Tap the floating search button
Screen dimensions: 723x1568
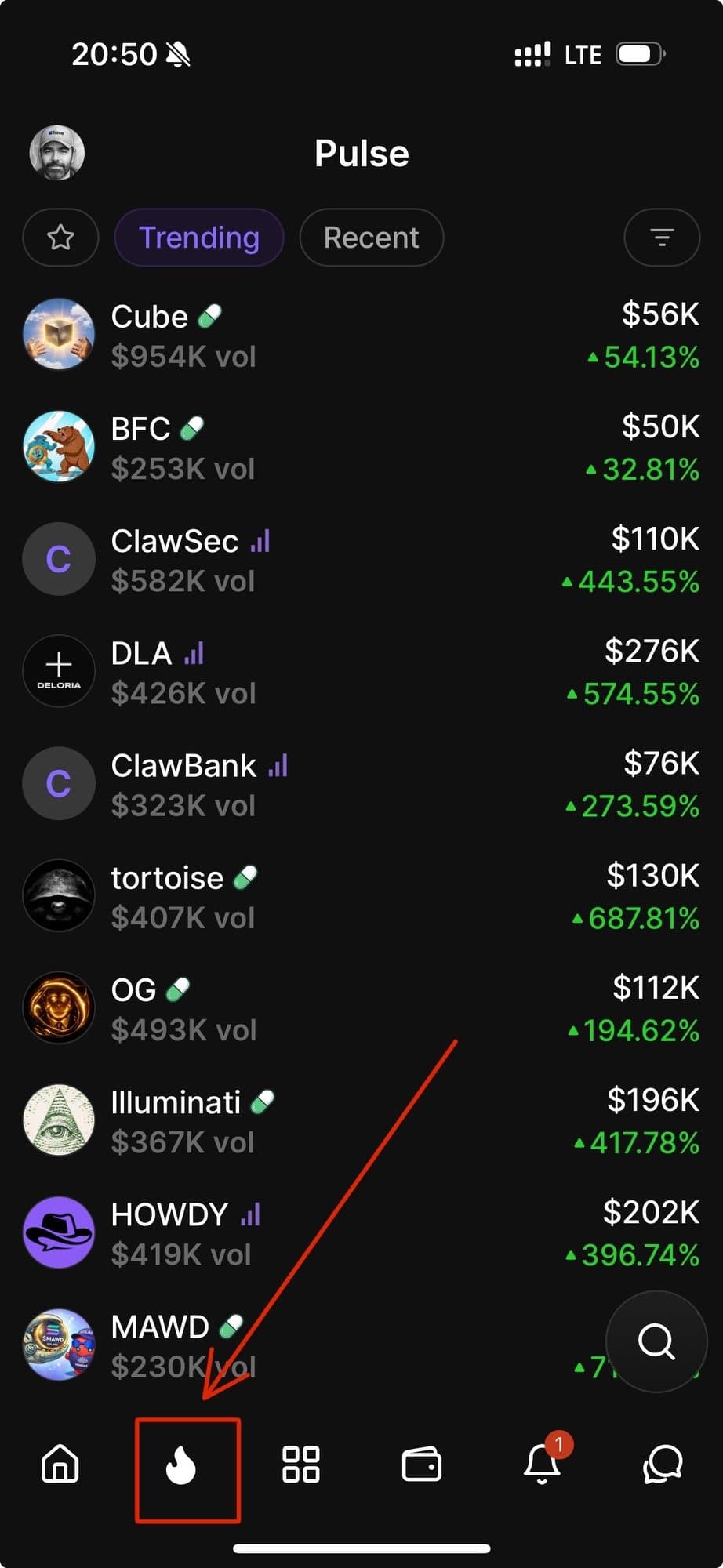click(x=656, y=1341)
